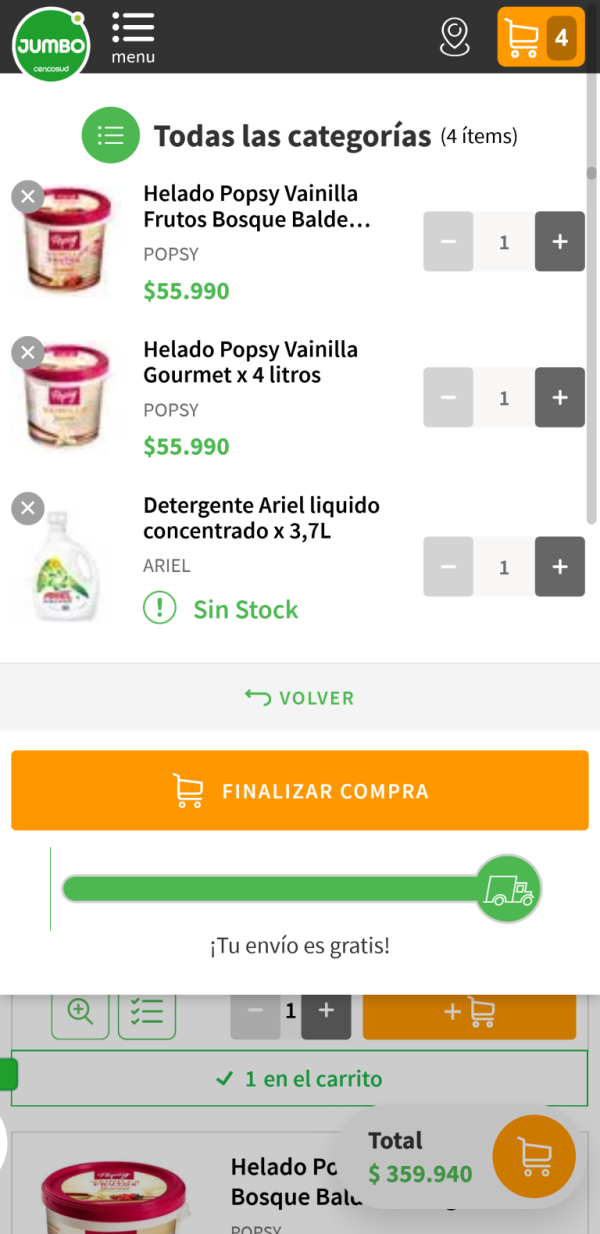Tap the cart icon with 4 items
This screenshot has width=600, height=1234.
pyautogui.click(x=541, y=37)
